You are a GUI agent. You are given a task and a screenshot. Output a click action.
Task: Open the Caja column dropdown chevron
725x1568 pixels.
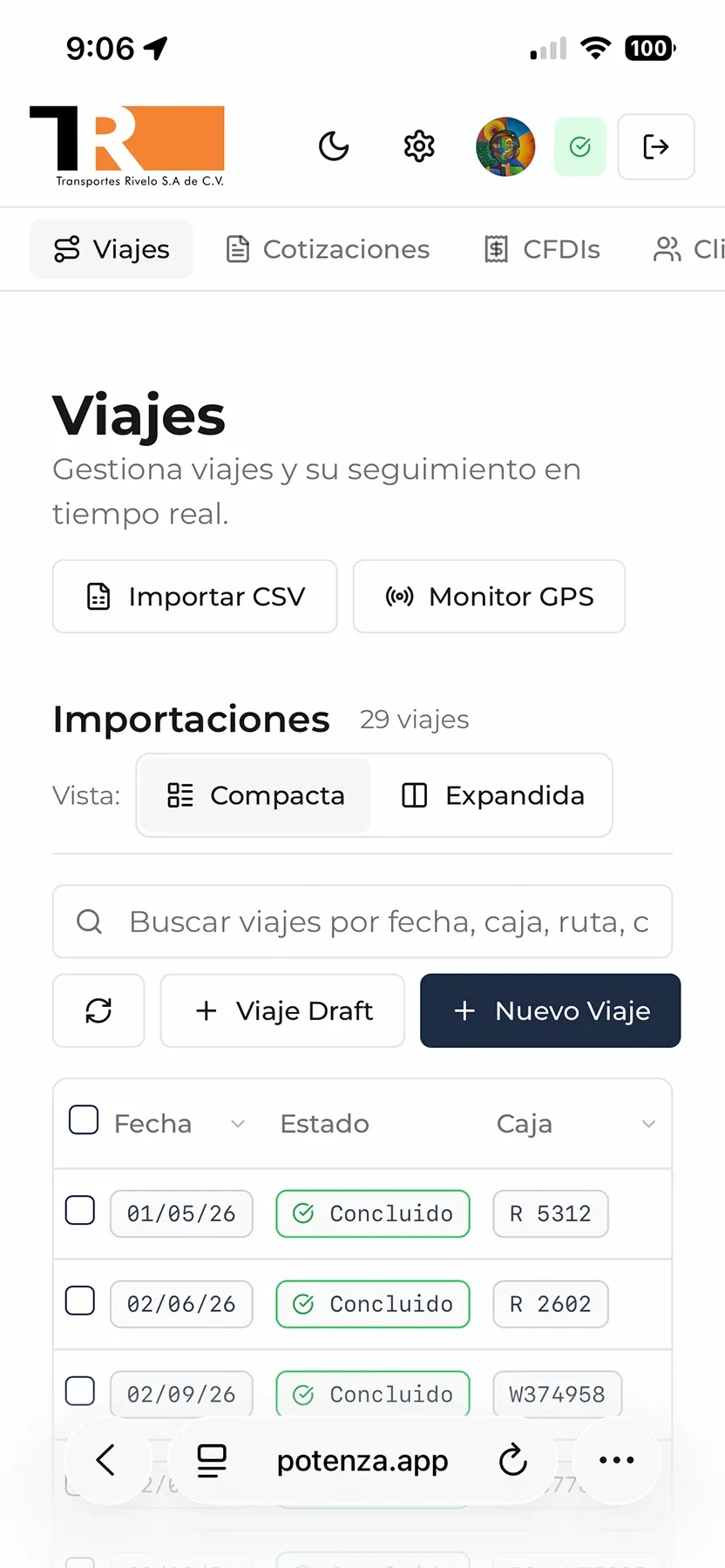click(648, 1124)
